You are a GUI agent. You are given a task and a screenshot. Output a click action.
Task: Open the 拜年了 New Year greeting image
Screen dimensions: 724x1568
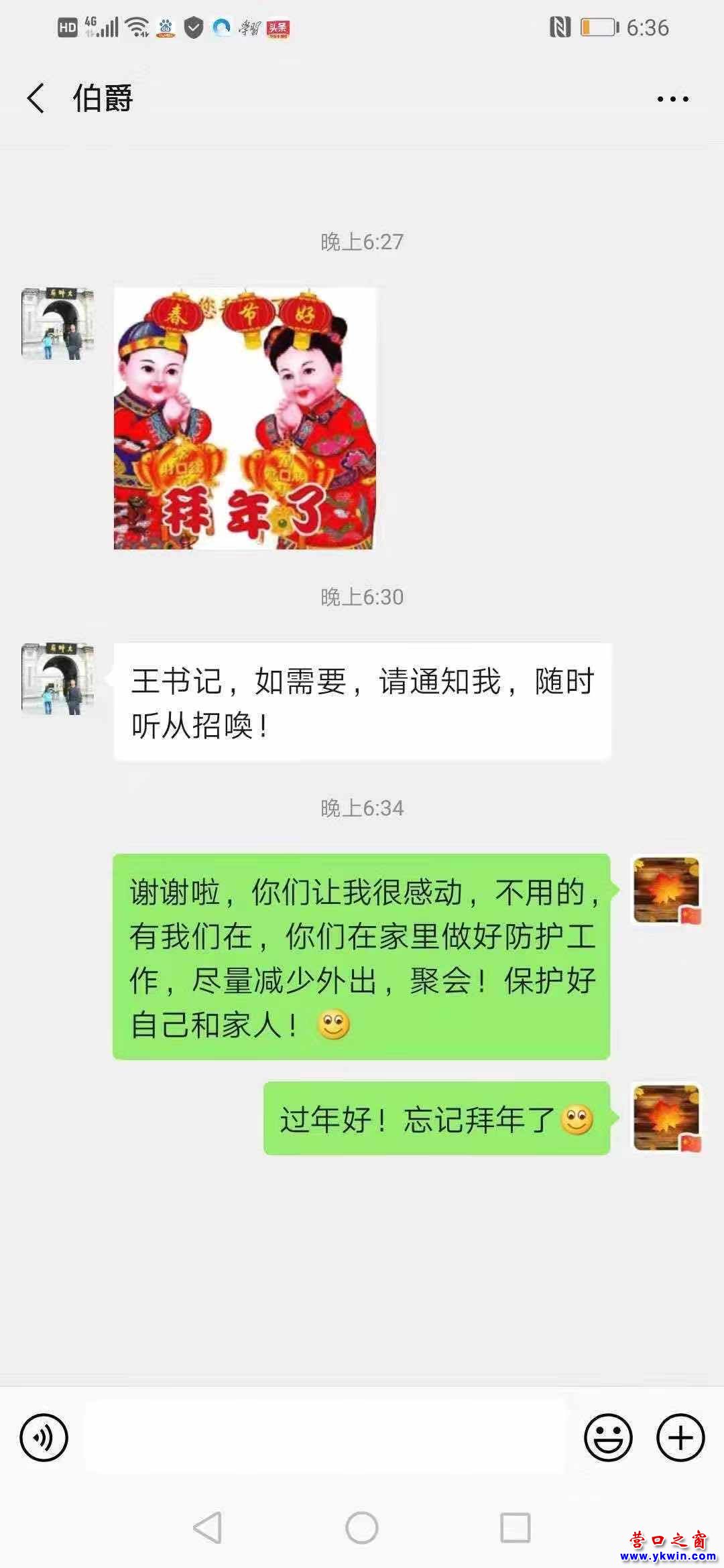click(245, 419)
